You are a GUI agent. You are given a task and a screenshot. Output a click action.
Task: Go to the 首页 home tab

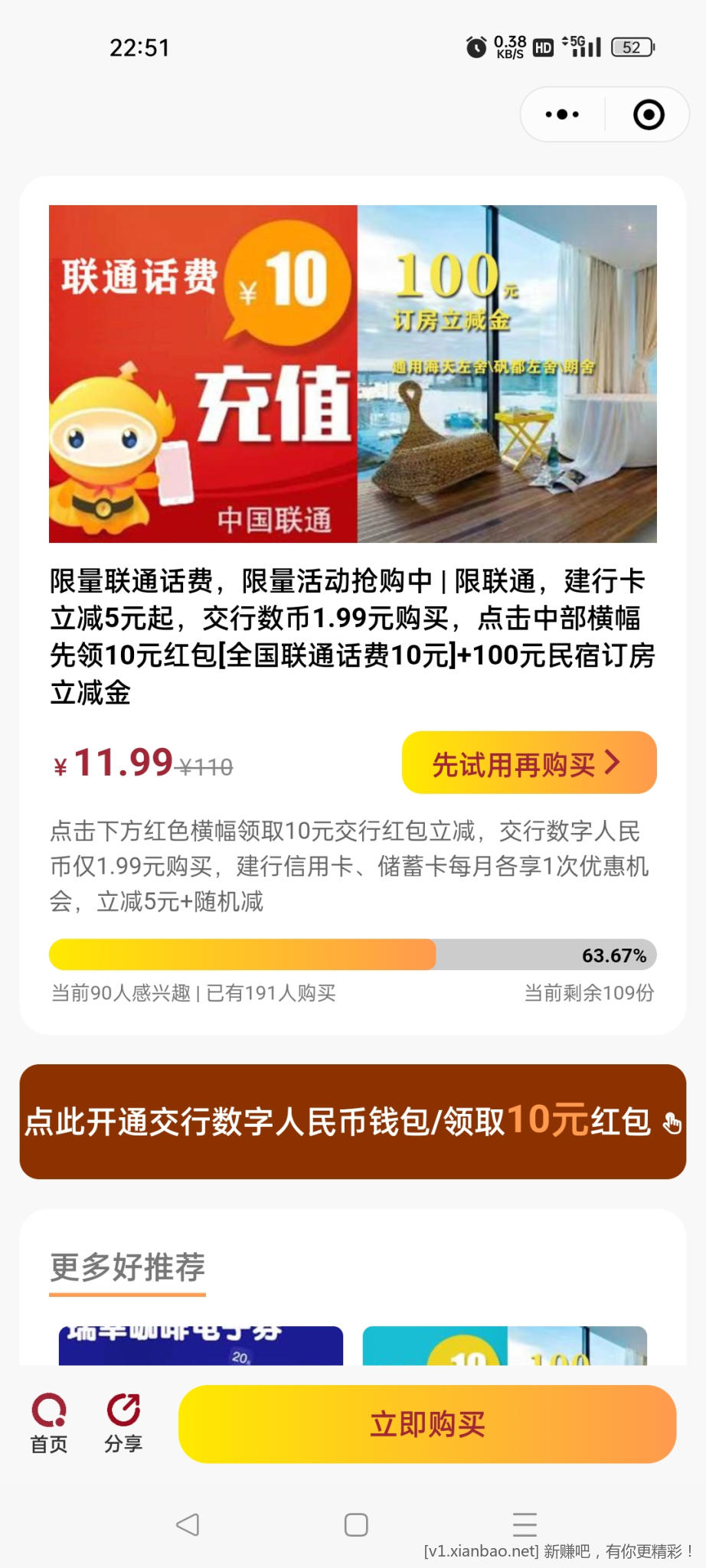tap(49, 1423)
